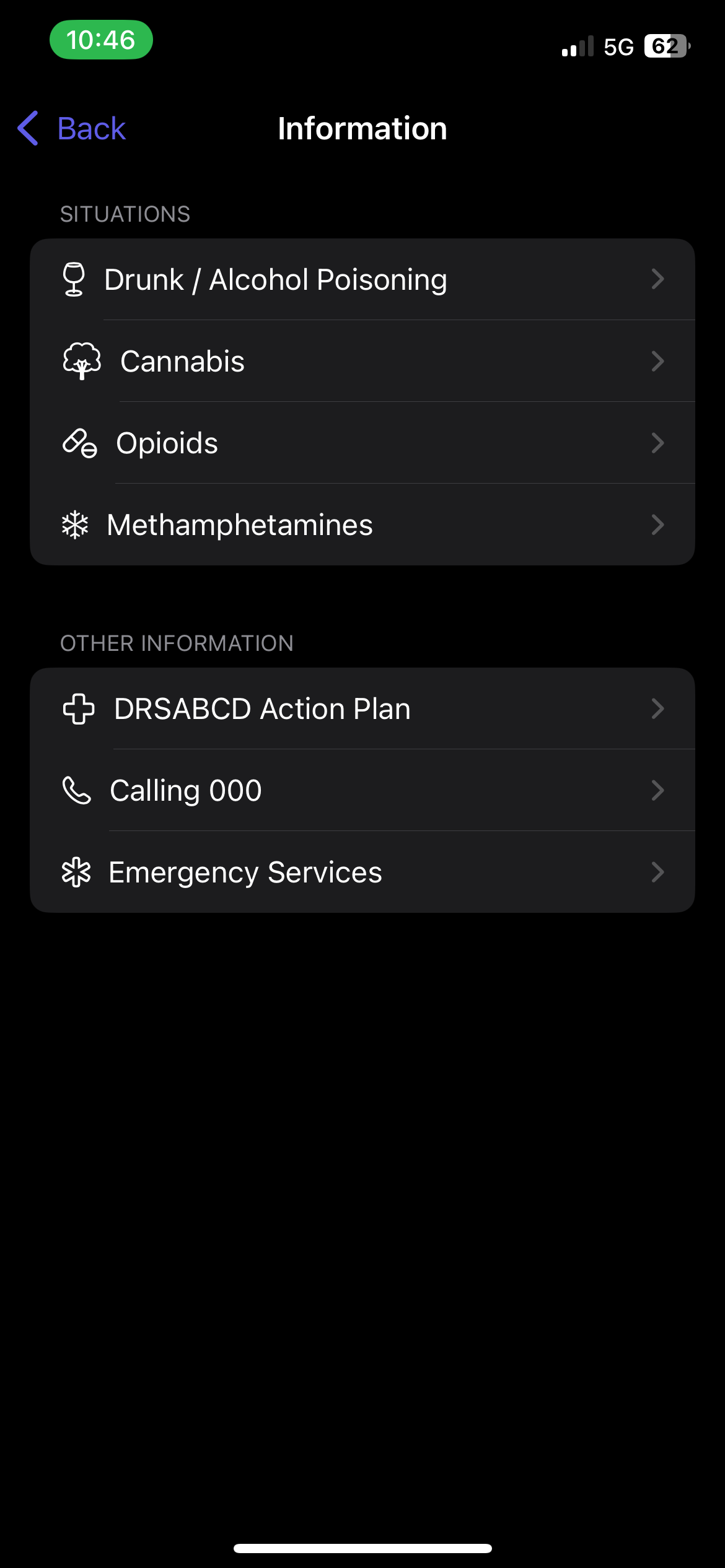This screenshot has height=1568, width=725.
Task: Go back to the previous screen
Action: click(72, 128)
